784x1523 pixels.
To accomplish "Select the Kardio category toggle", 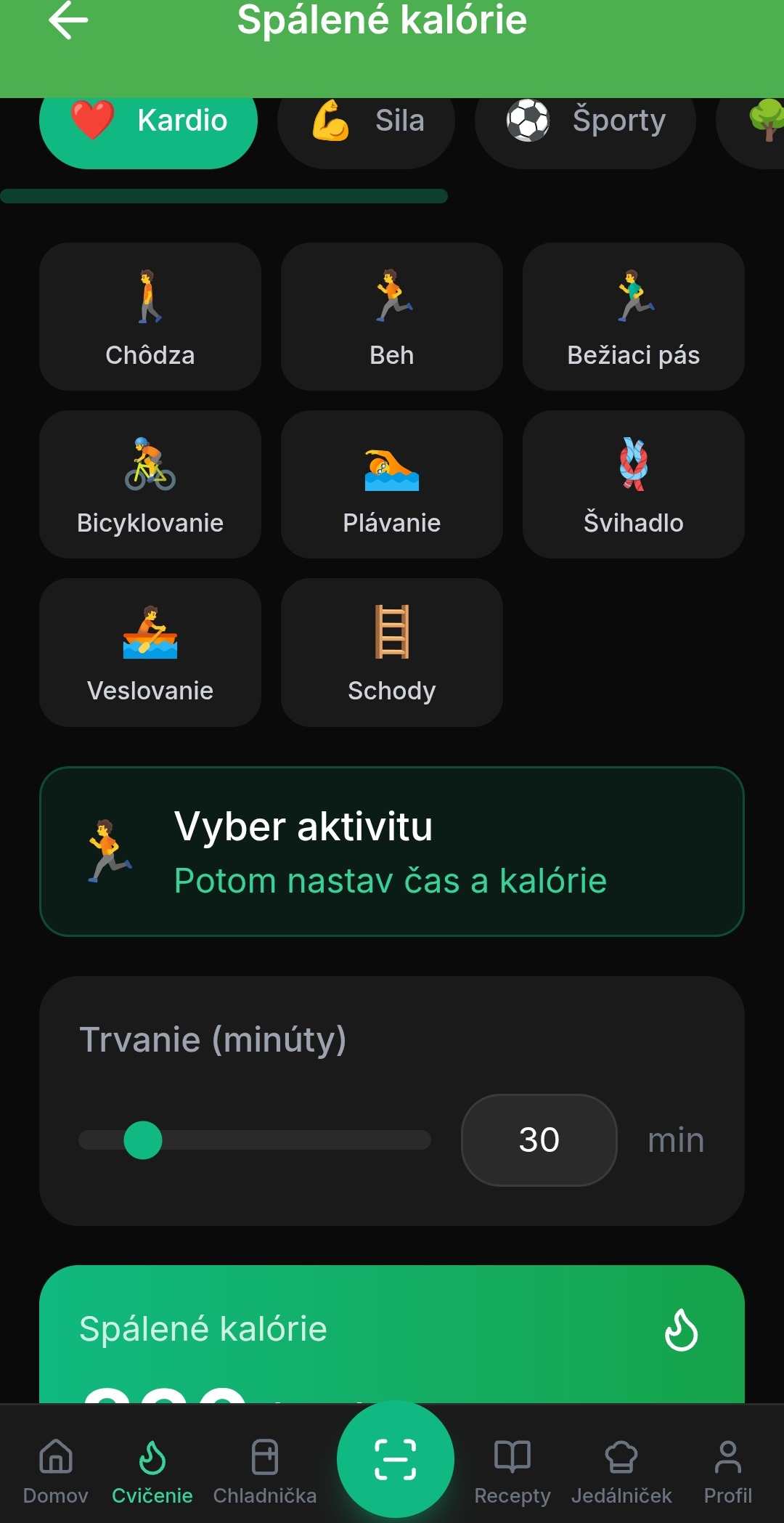I will tap(148, 122).
